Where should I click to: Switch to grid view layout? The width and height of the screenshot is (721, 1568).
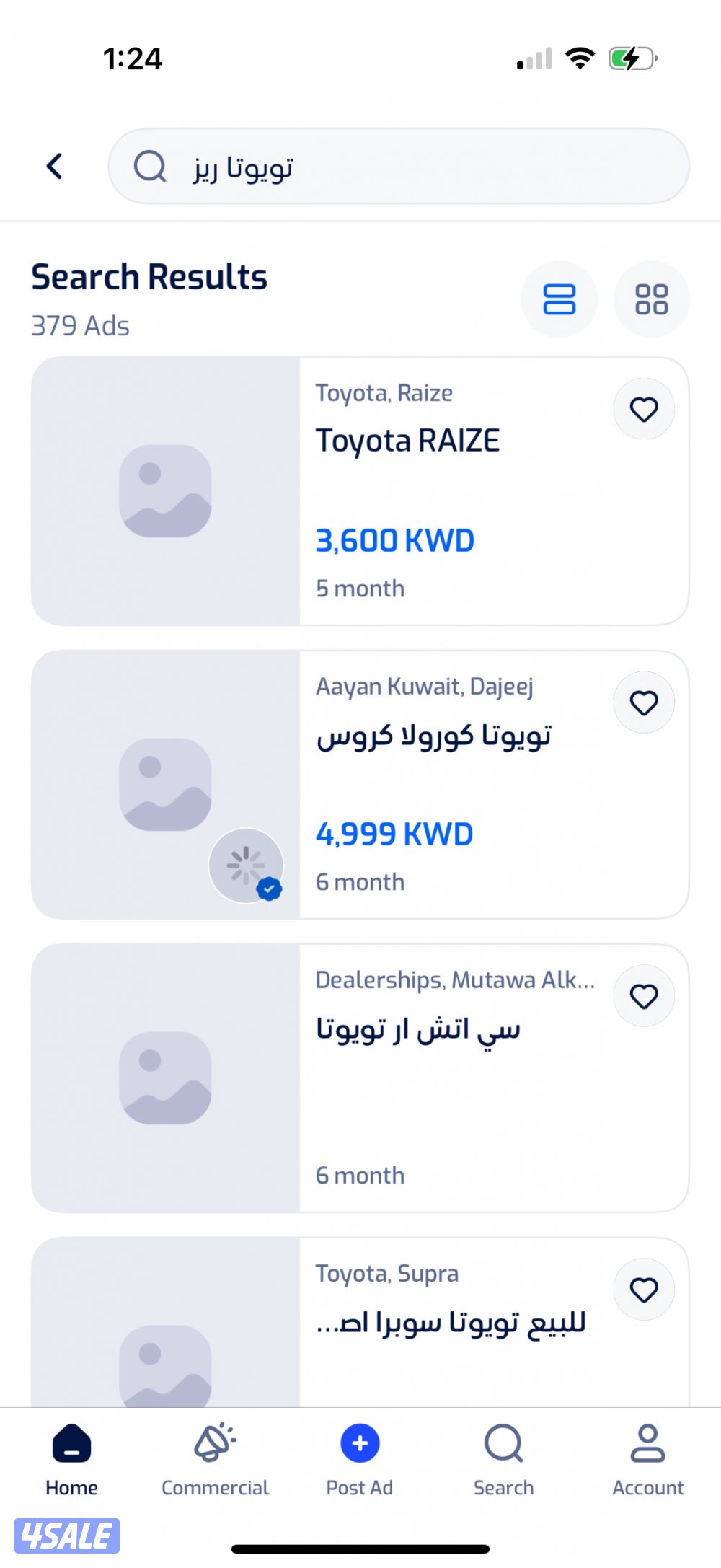(651, 299)
